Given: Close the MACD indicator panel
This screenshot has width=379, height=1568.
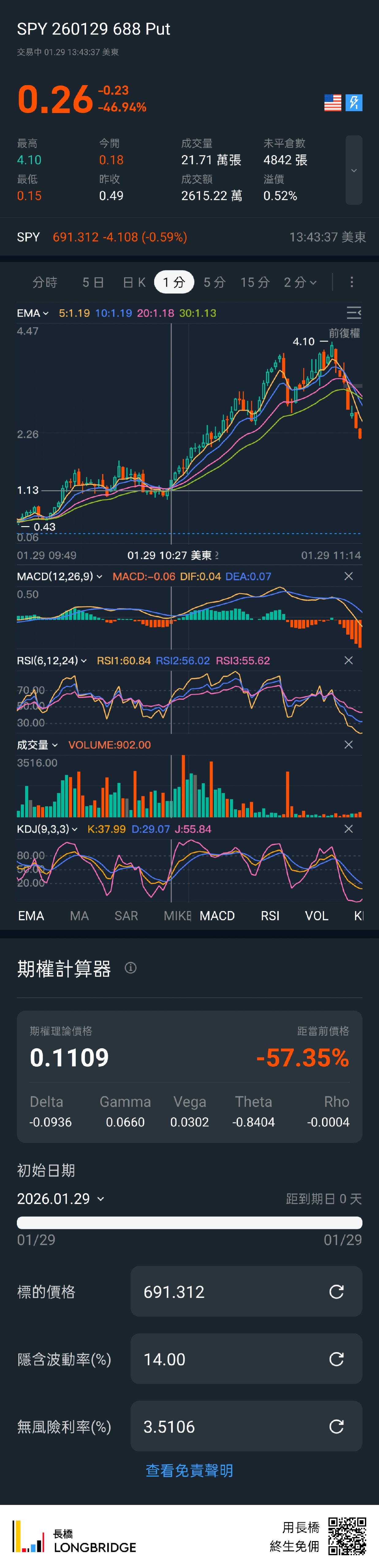Looking at the screenshot, I should (x=349, y=576).
